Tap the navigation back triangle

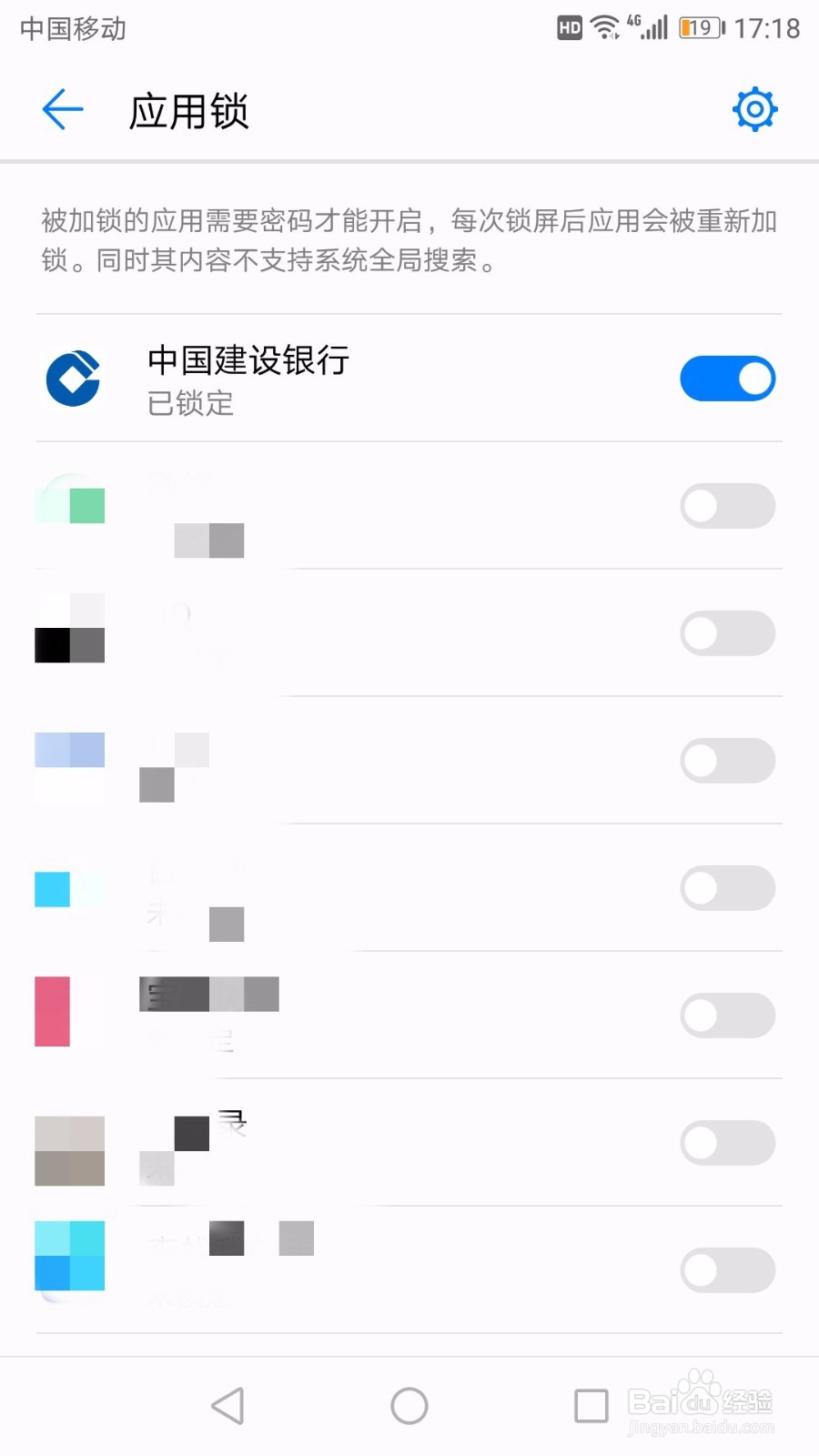point(227,1404)
